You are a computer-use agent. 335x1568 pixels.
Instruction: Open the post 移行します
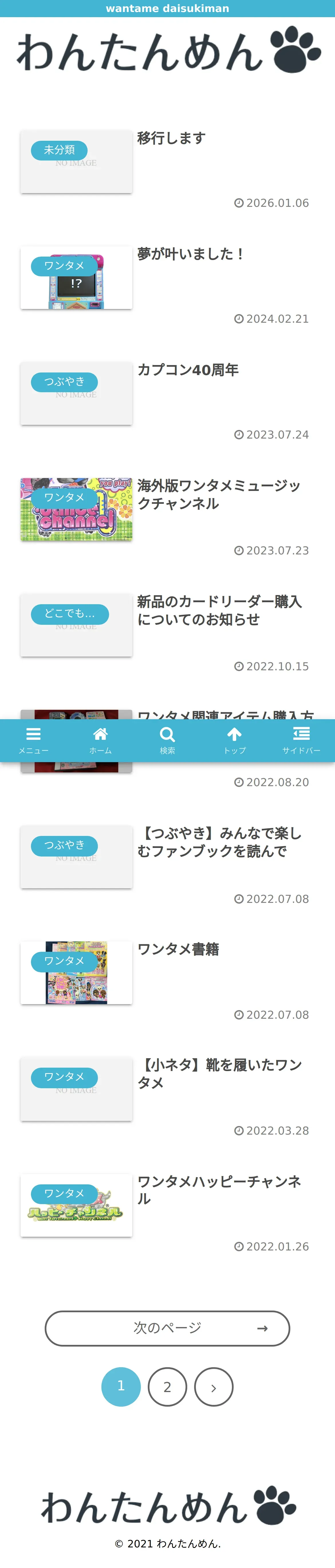(x=171, y=139)
